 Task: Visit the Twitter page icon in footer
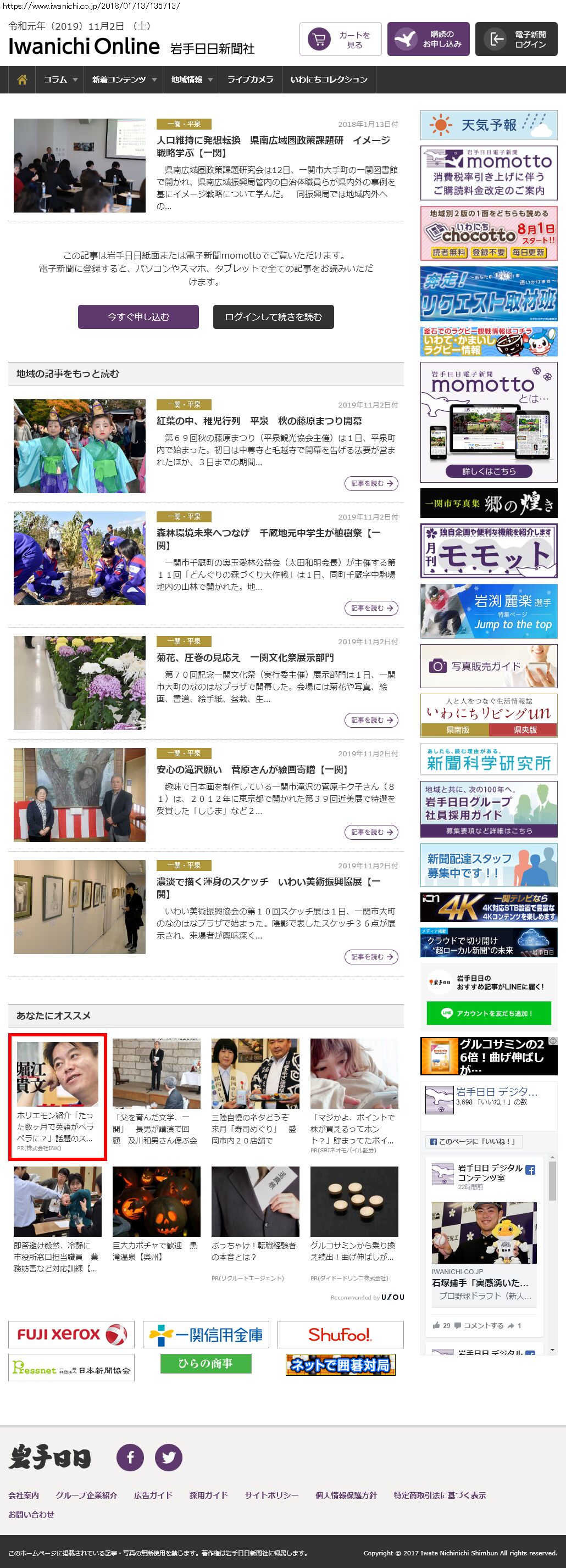(x=169, y=1457)
